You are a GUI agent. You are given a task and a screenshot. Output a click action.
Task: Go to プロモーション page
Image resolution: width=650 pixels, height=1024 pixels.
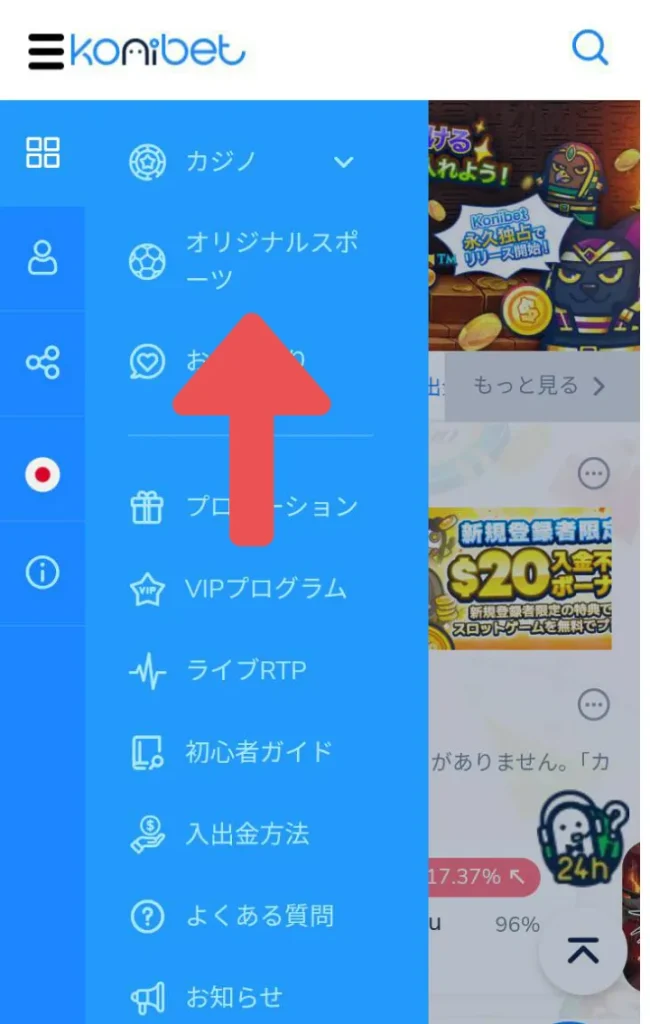pyautogui.click(x=270, y=507)
